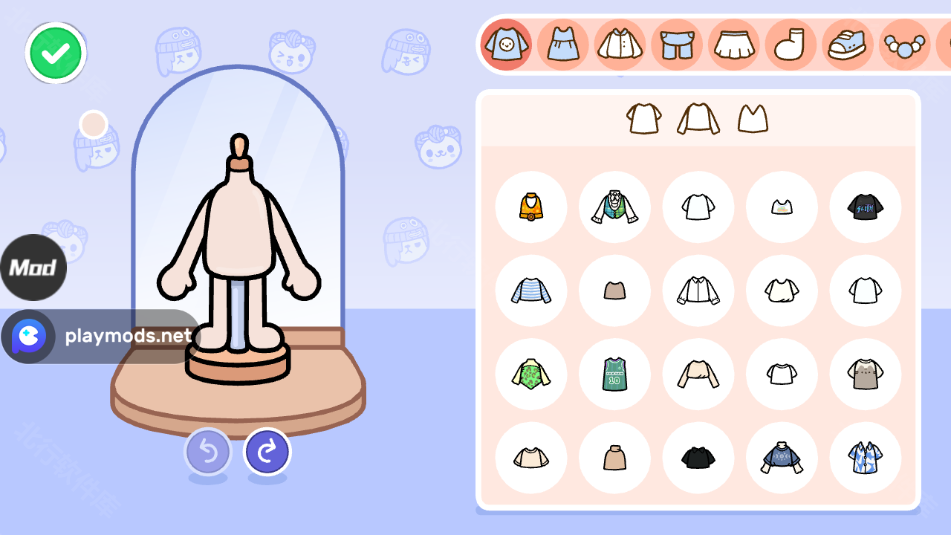Image resolution: width=951 pixels, height=535 pixels.
Task: Filter tops by sleeveless tank tops
Action: tap(752, 119)
